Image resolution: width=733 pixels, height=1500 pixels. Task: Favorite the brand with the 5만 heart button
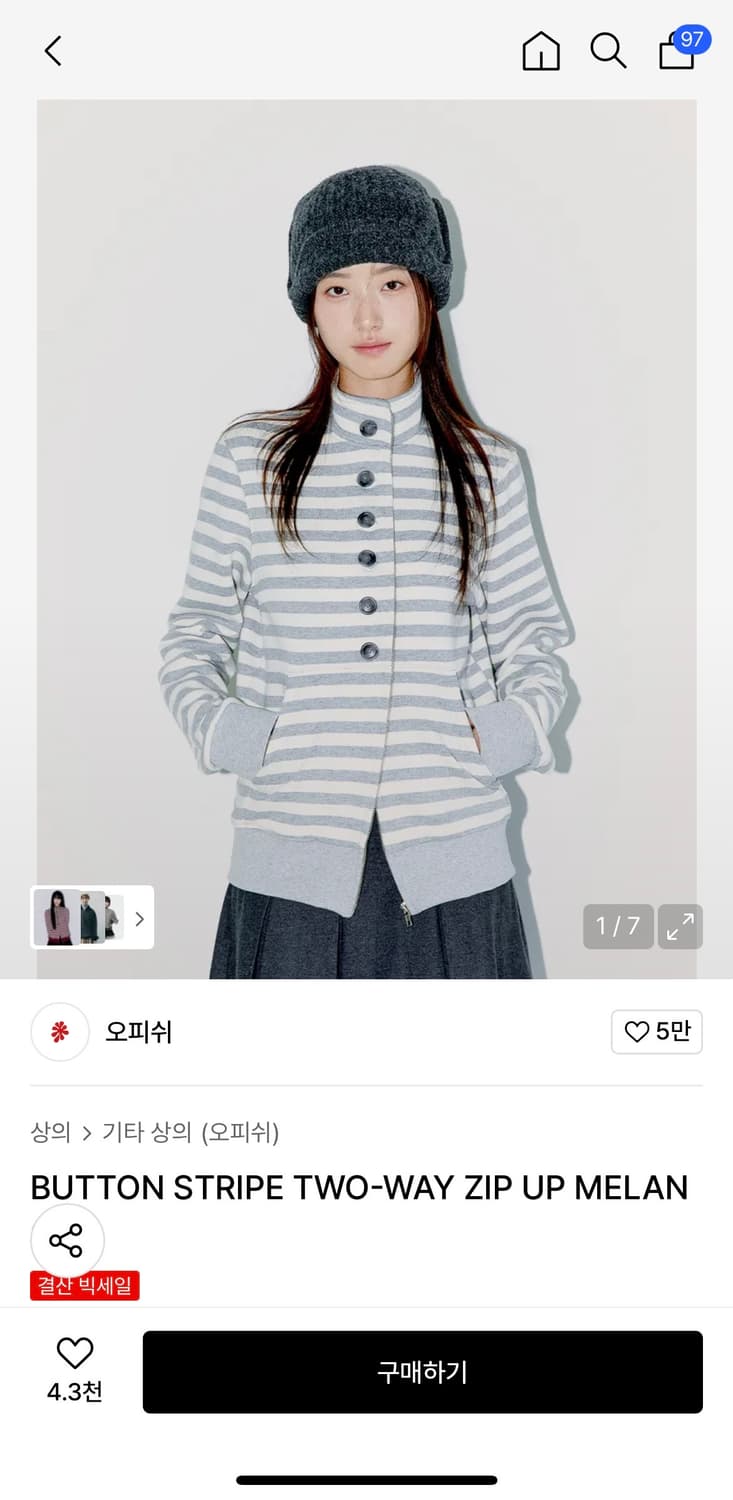pos(657,1031)
